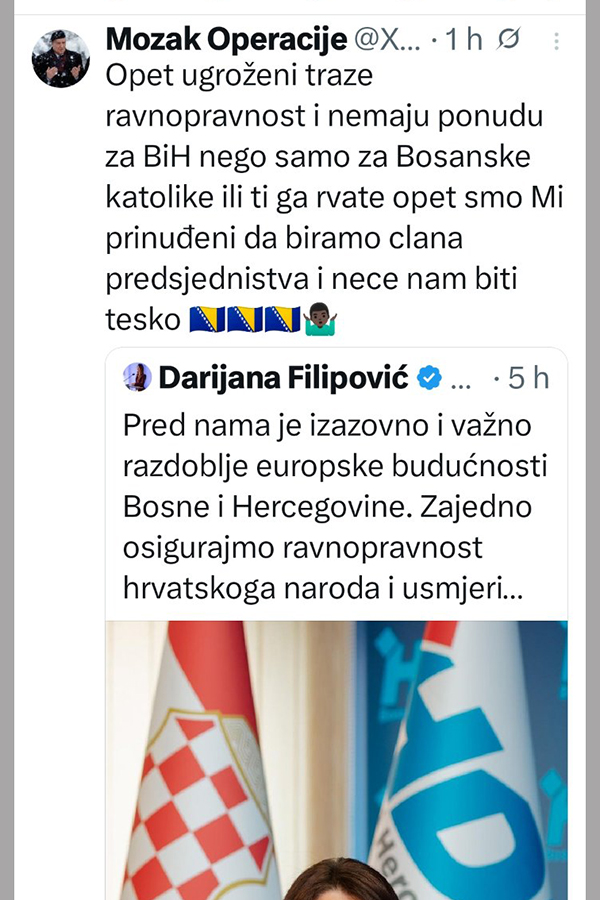Open Mozak Operacije's profile via the name
600x900 pixels.
[224, 39]
